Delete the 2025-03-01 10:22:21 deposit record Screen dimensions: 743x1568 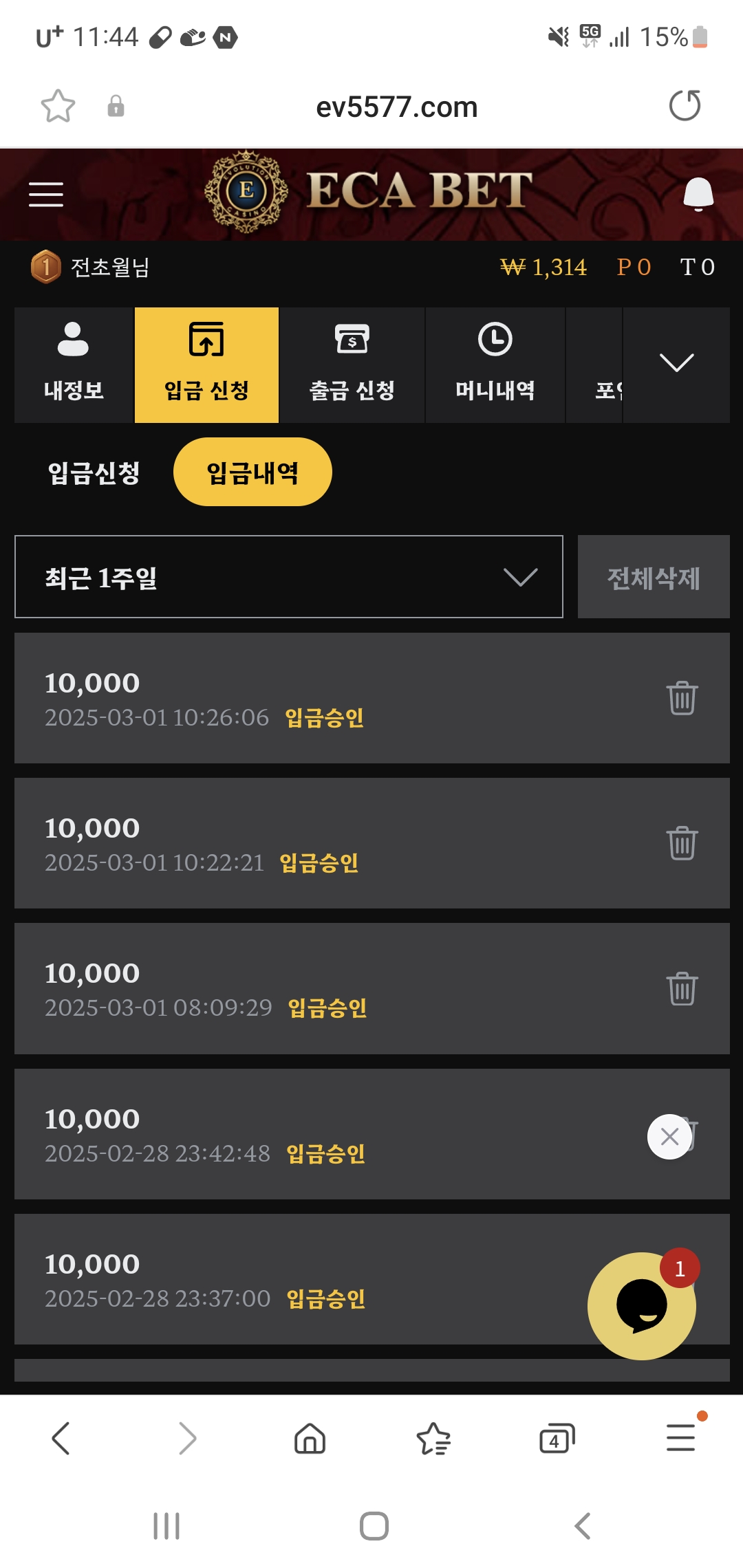tap(682, 843)
